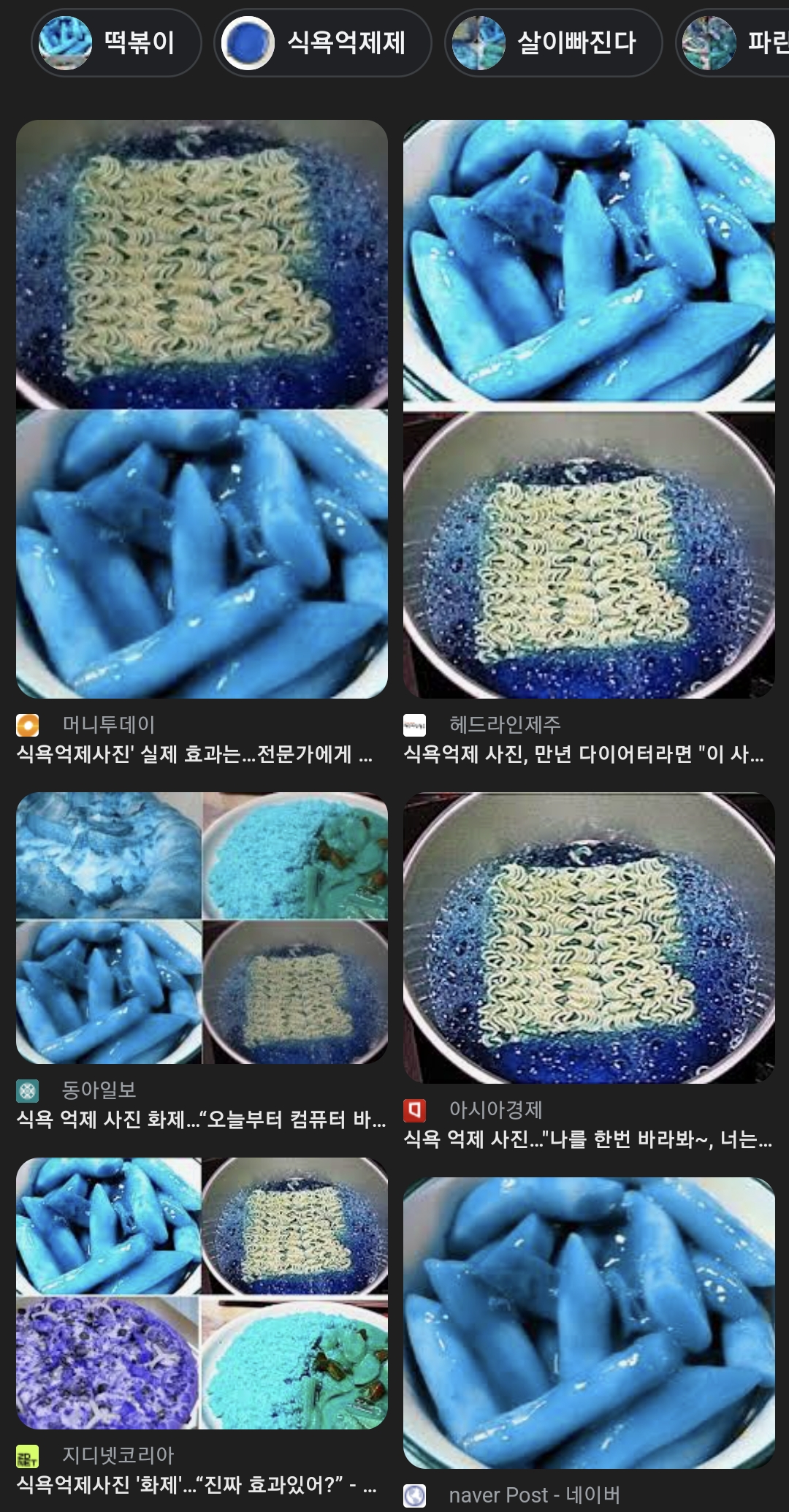Image resolution: width=789 pixels, height=1512 pixels.
Task: Open the 지디넷코리아 image result
Action: click(x=202, y=1293)
